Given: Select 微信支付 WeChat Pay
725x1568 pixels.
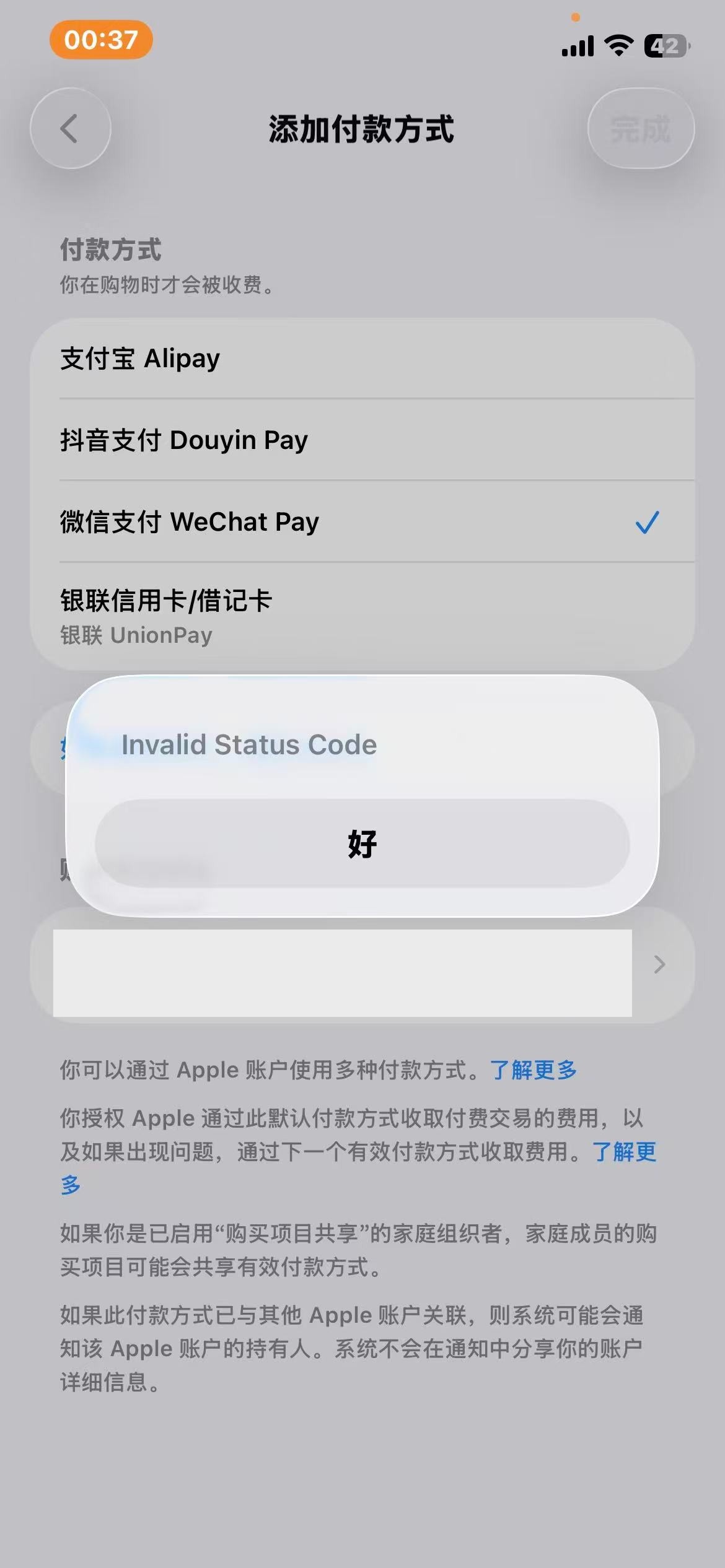Looking at the screenshot, I should coord(362,522).
